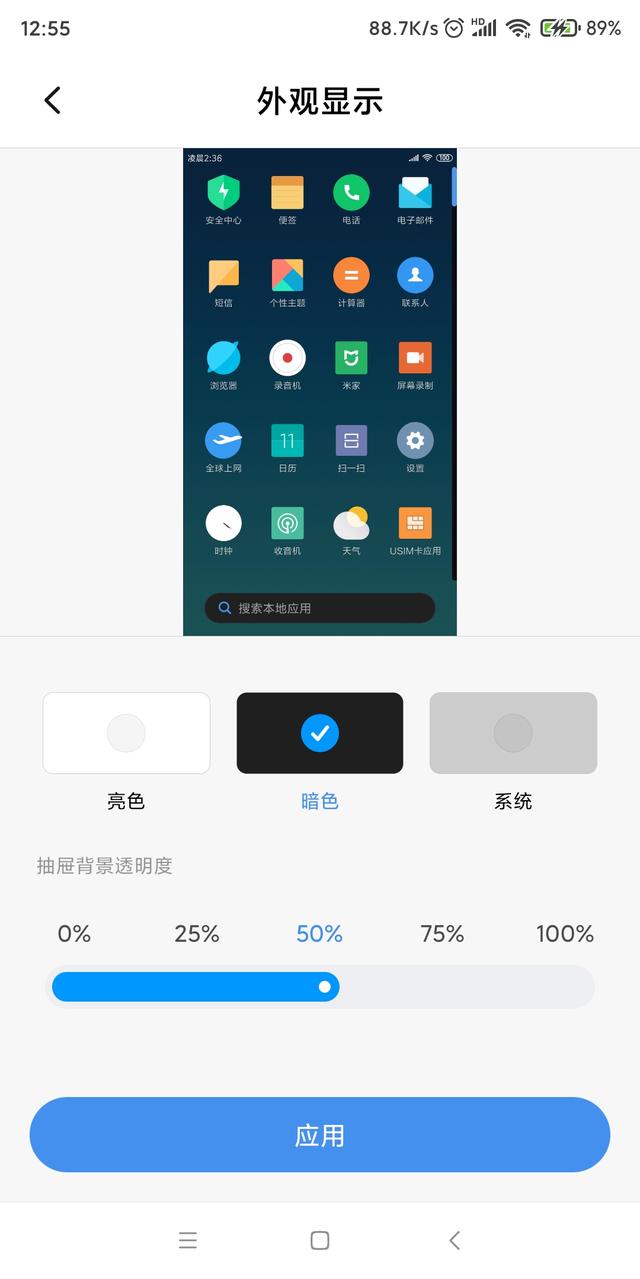Set drawer transparency to 75%
This screenshot has width=640, height=1279.
click(x=442, y=934)
